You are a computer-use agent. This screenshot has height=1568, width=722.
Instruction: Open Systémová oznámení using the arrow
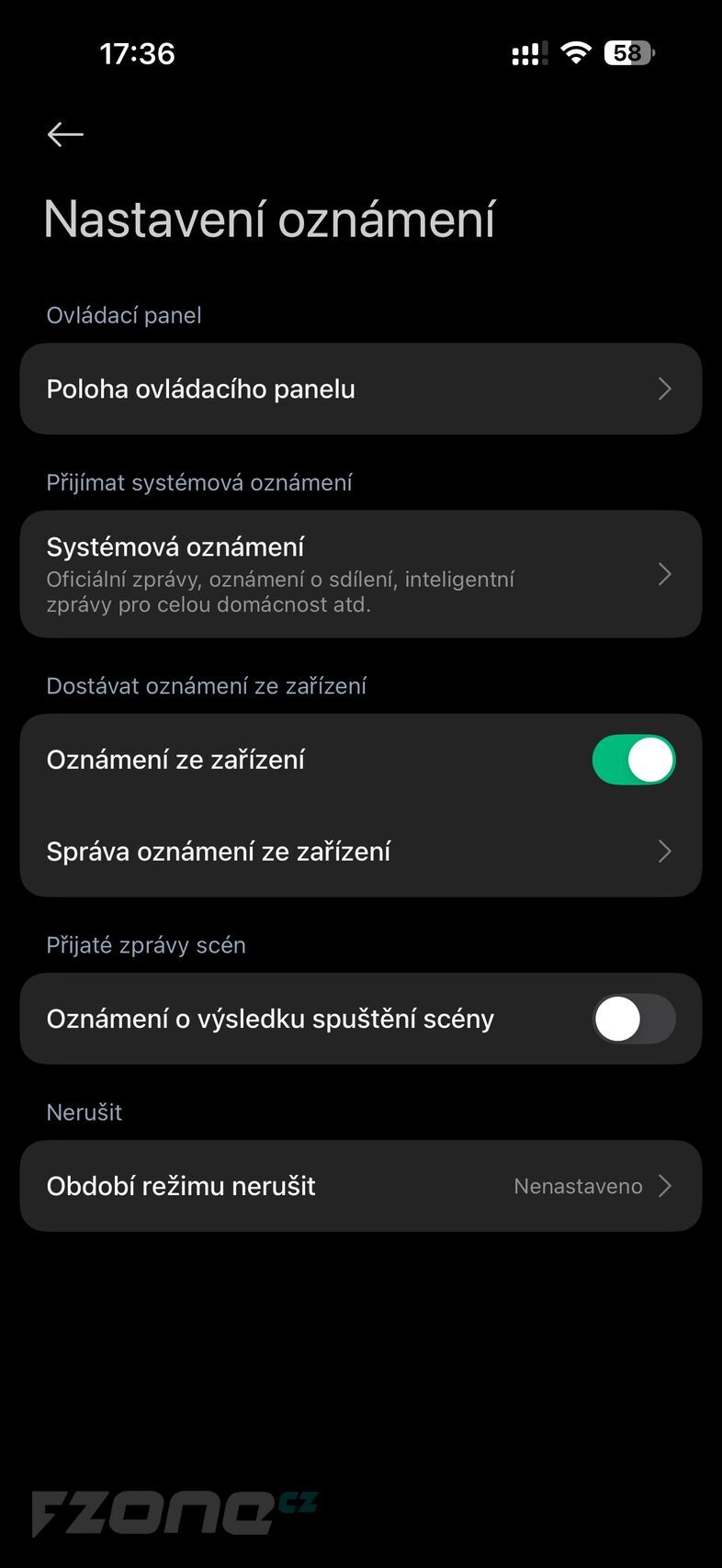pos(664,574)
